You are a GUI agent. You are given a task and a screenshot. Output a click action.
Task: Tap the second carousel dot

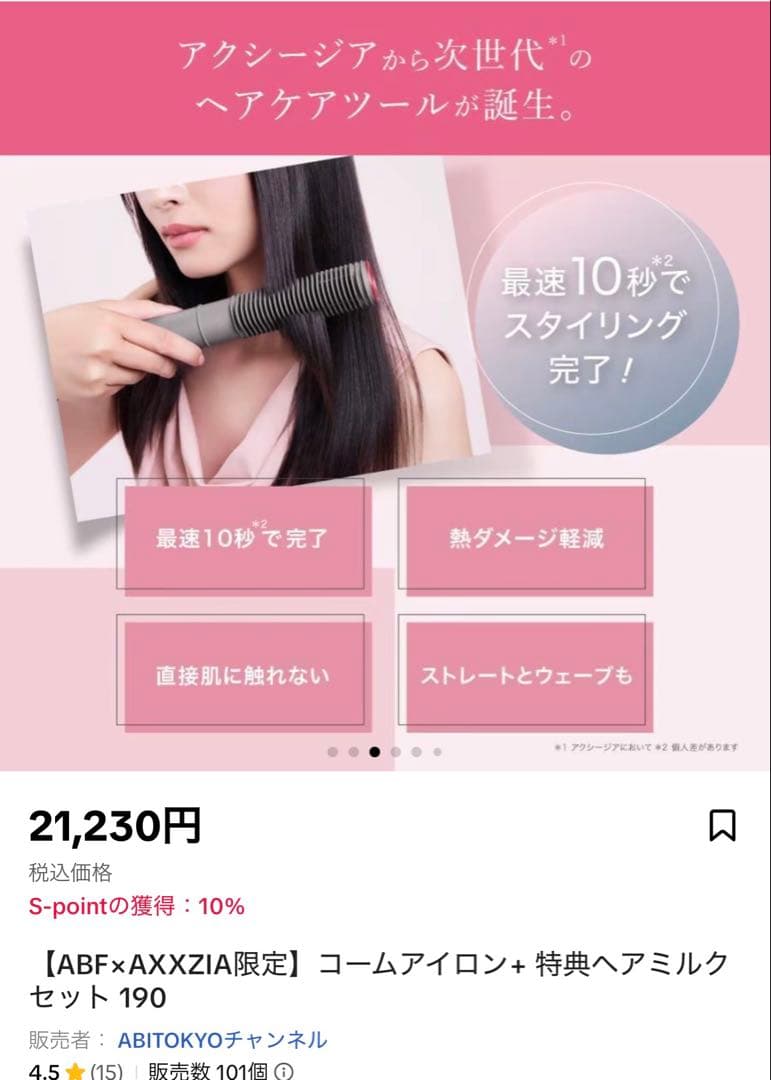tap(353, 751)
